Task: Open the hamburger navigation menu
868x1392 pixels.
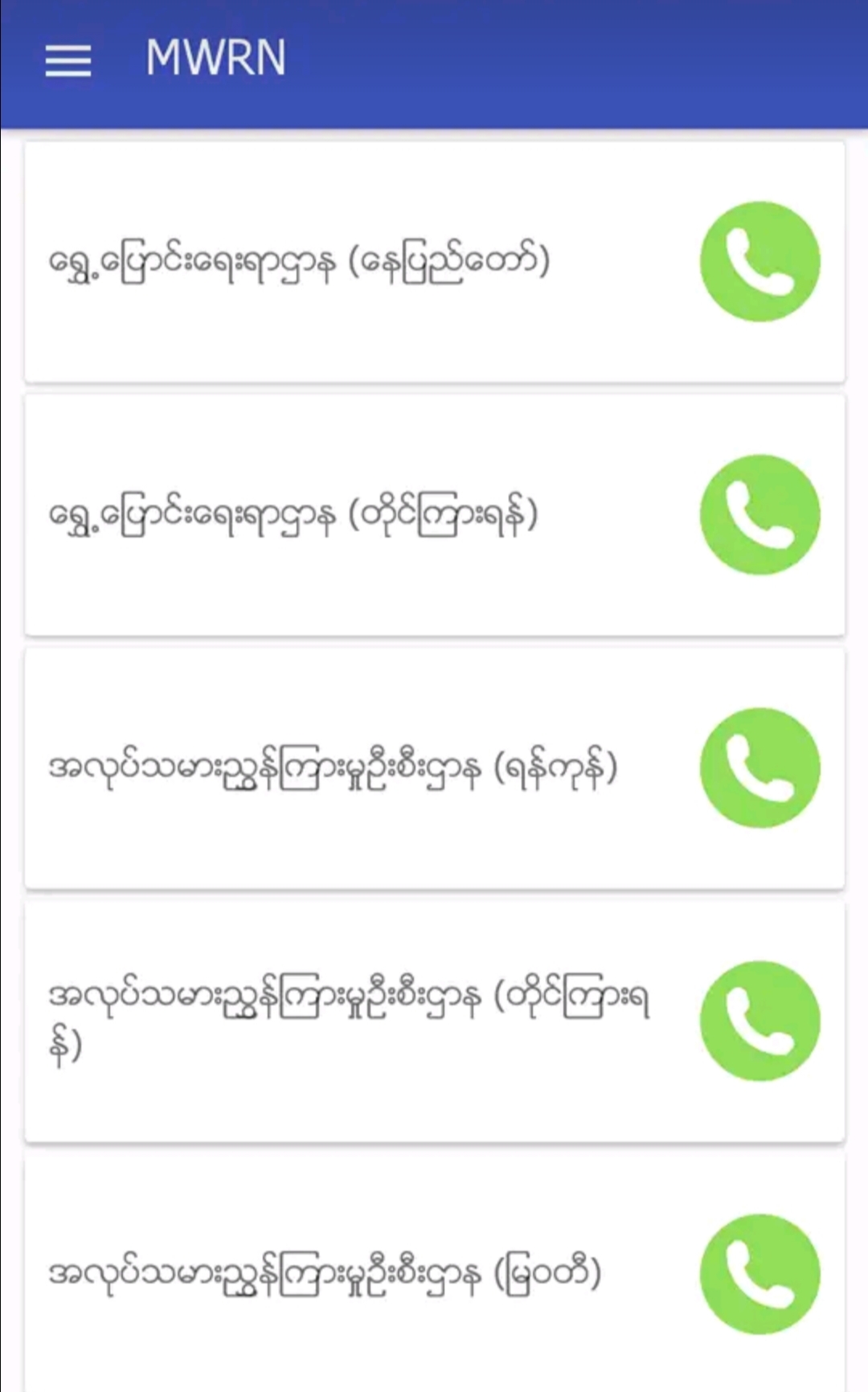Action: tap(68, 60)
